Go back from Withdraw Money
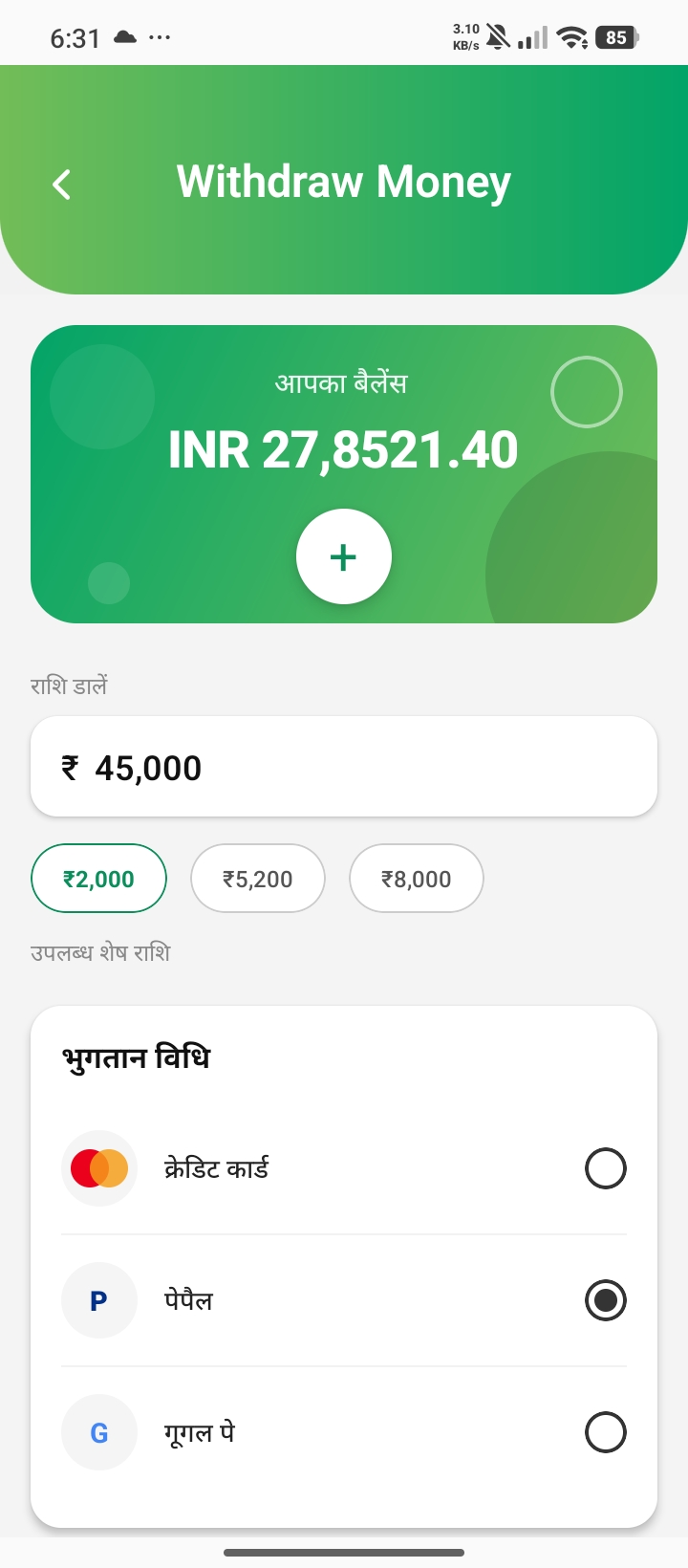The image size is (688, 1568). click(62, 184)
